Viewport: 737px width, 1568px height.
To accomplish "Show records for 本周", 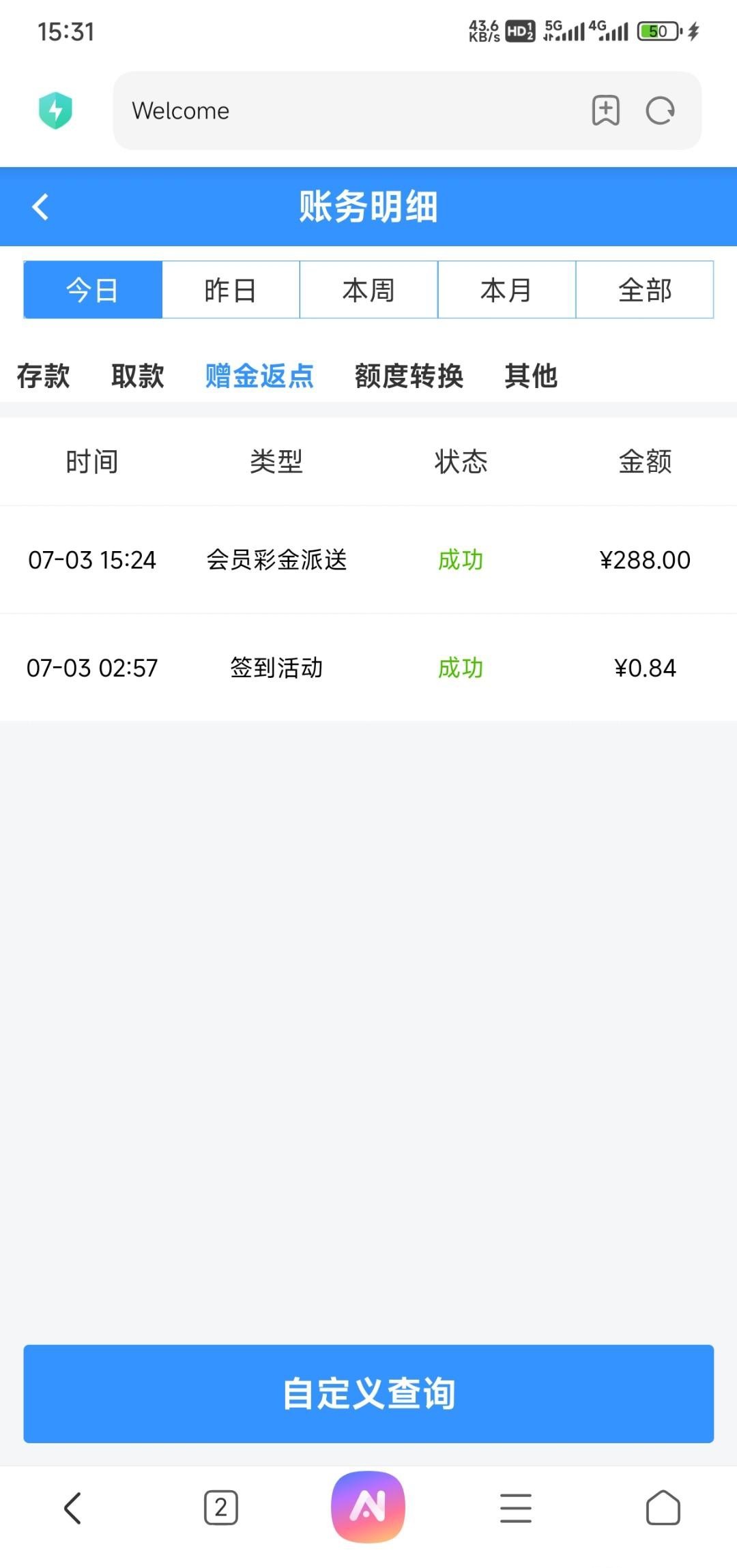I will coord(369,290).
